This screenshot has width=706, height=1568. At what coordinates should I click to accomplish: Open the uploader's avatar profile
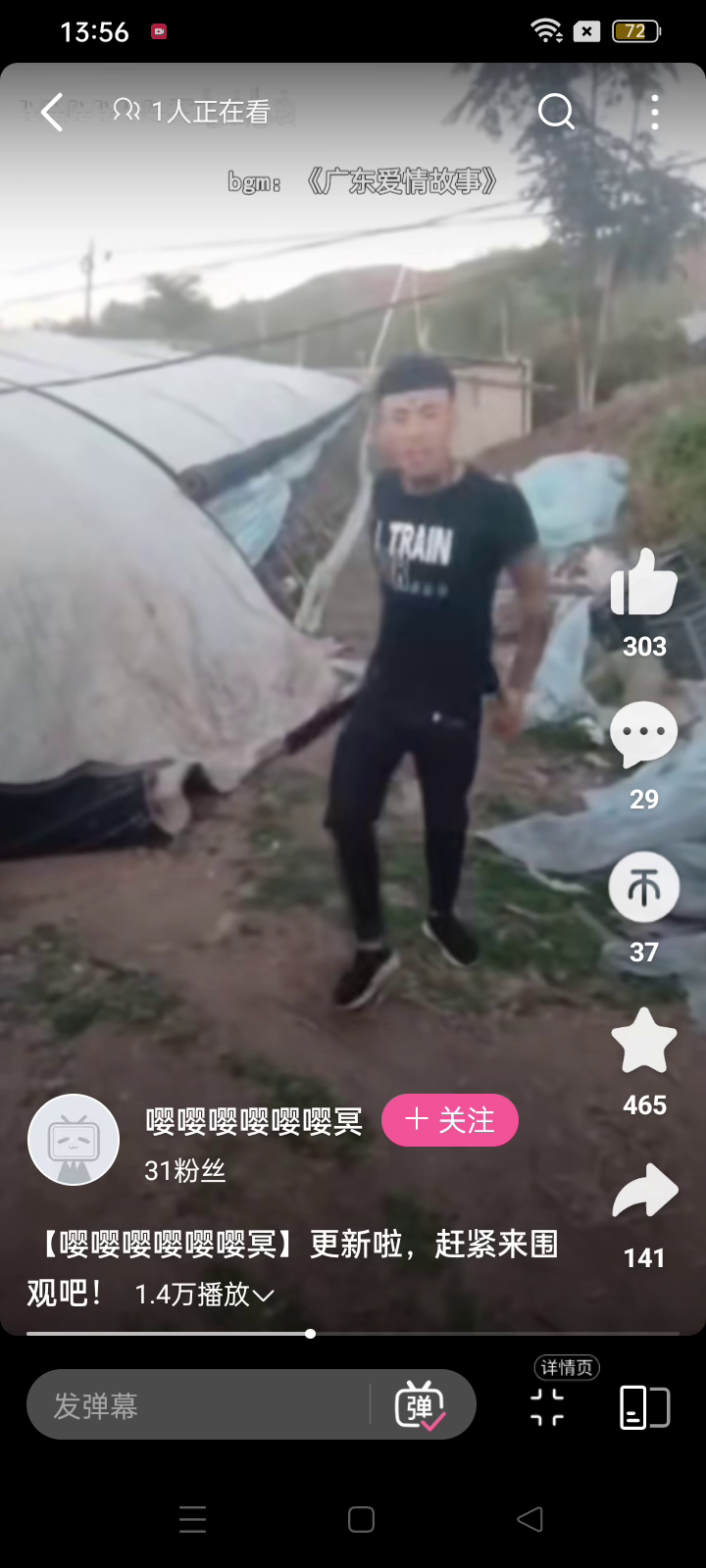(74, 1140)
